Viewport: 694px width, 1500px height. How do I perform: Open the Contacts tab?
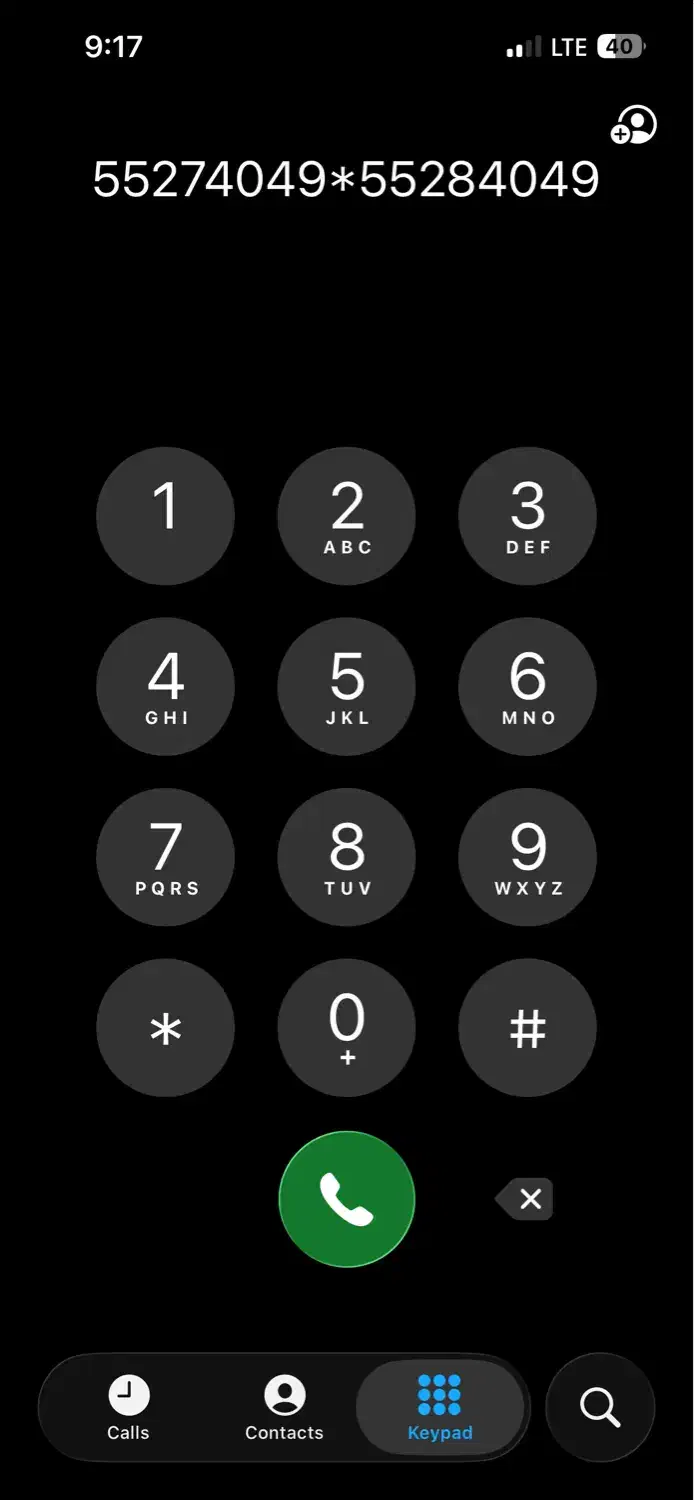[284, 1407]
